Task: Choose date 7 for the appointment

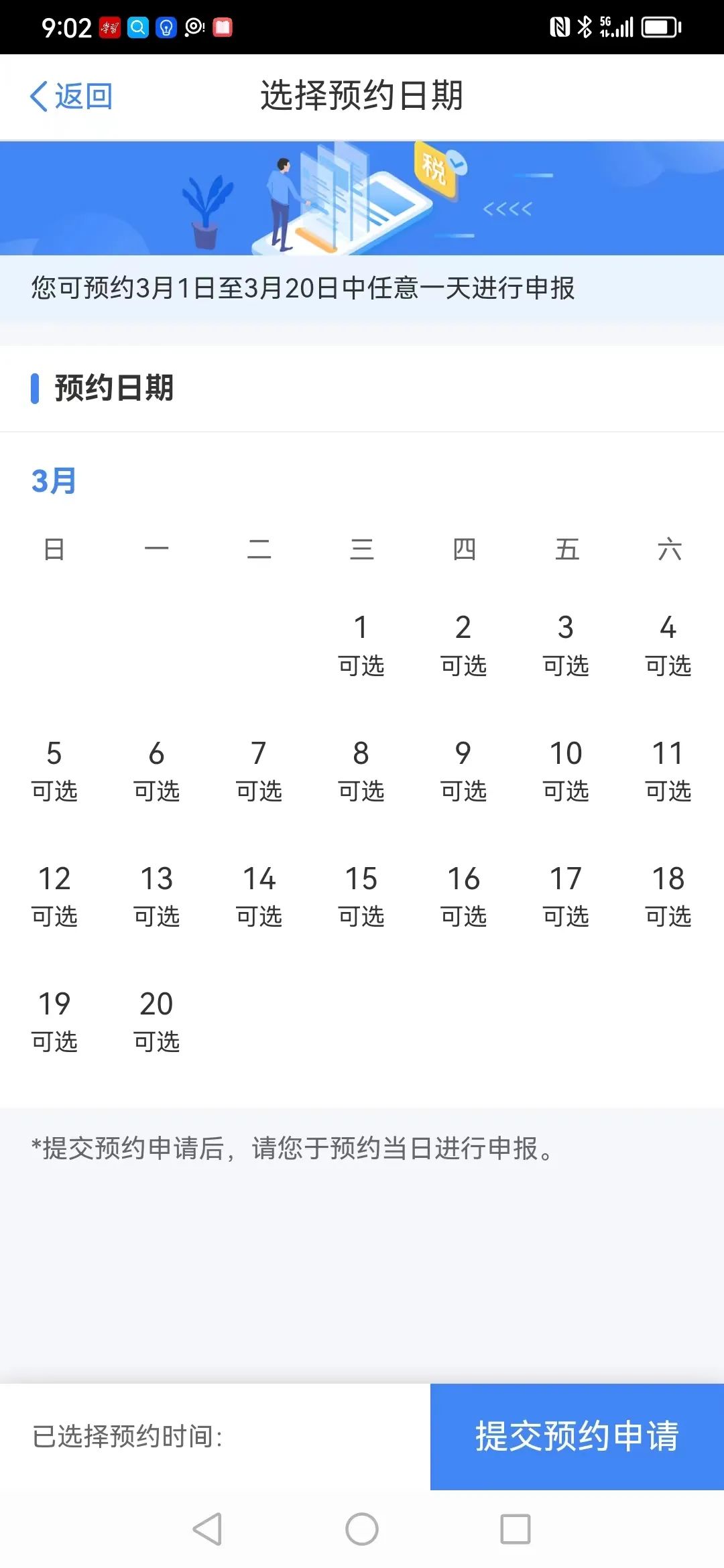Action: click(259, 771)
